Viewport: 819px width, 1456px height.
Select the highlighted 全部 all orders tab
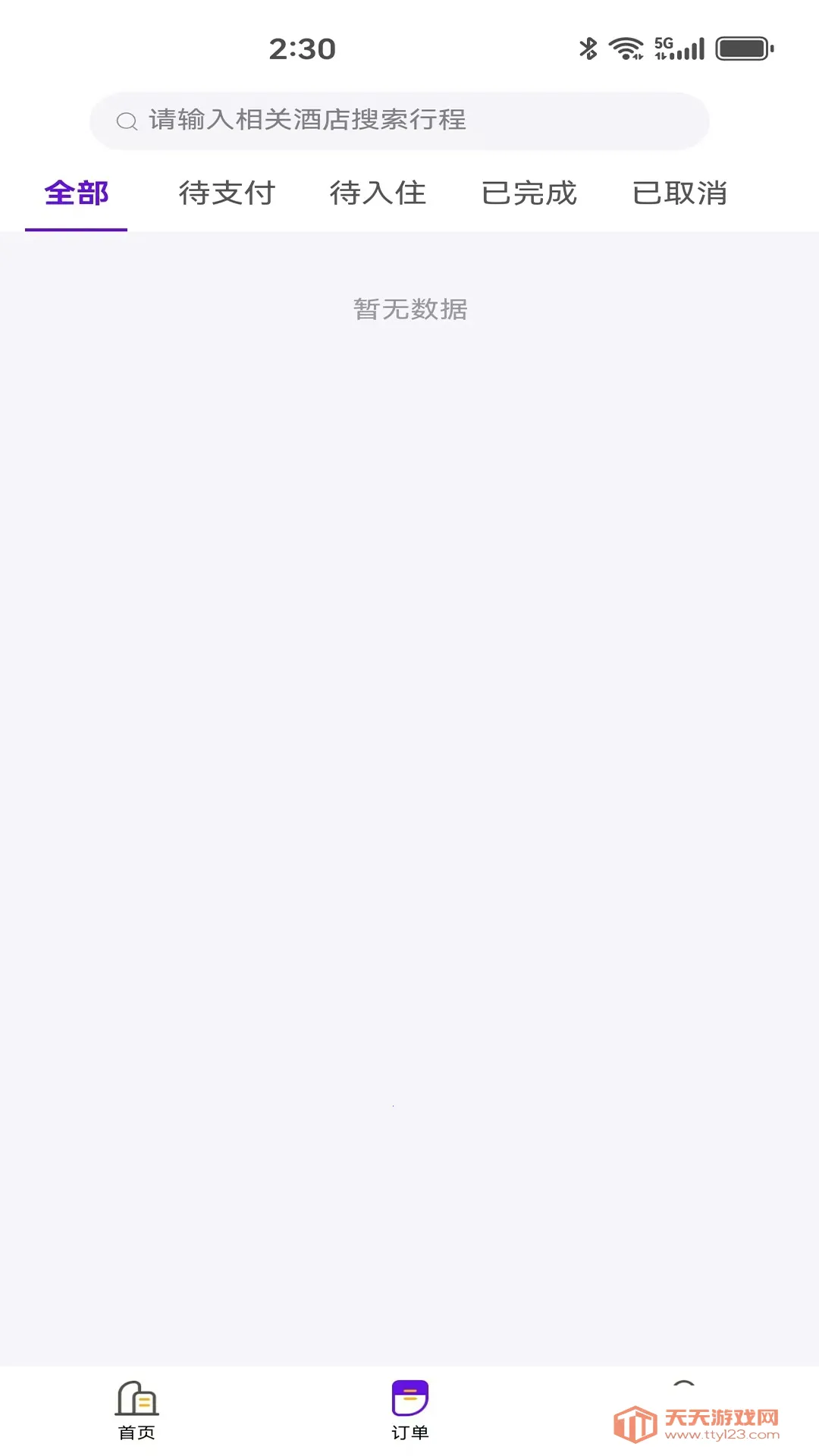point(77,194)
